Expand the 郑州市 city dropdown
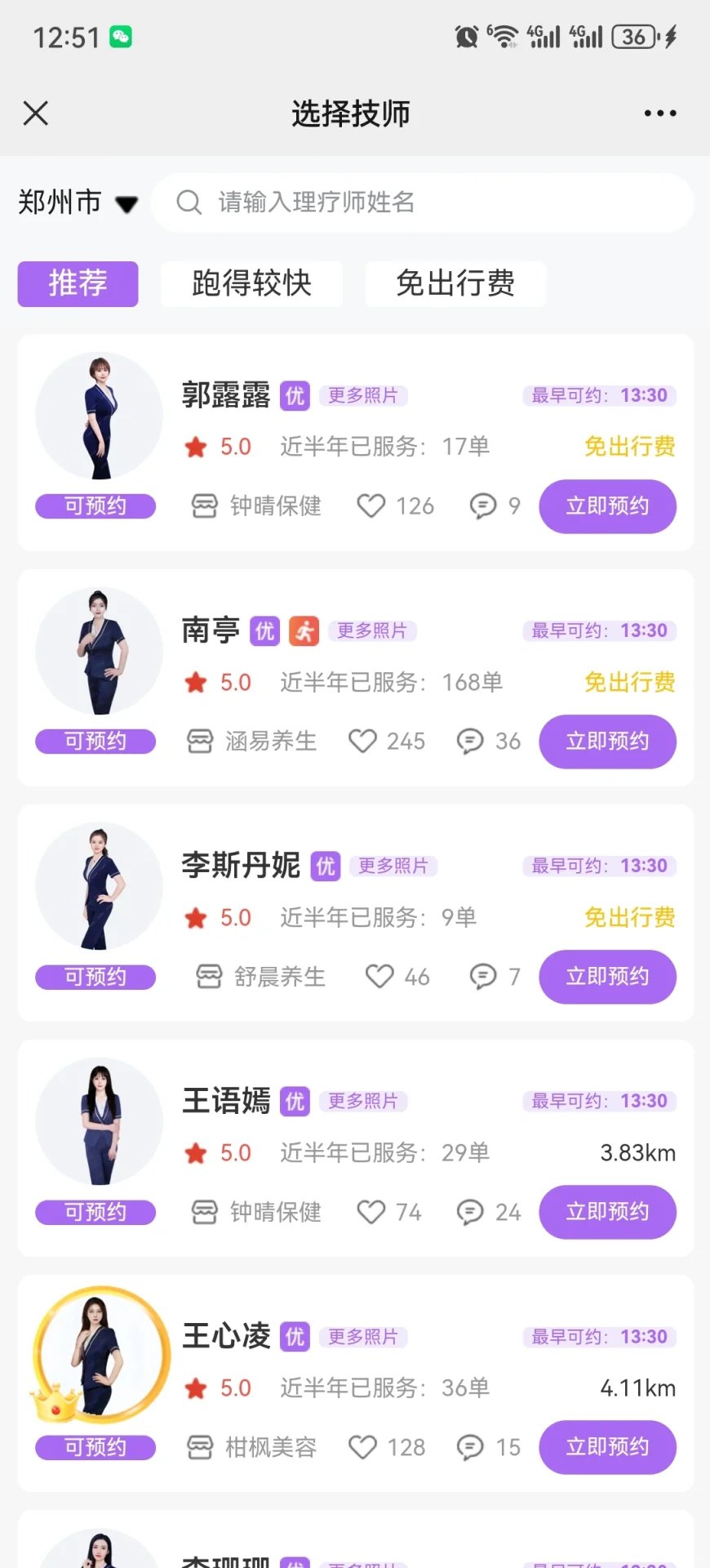Image resolution: width=710 pixels, height=1568 pixels. click(x=78, y=202)
